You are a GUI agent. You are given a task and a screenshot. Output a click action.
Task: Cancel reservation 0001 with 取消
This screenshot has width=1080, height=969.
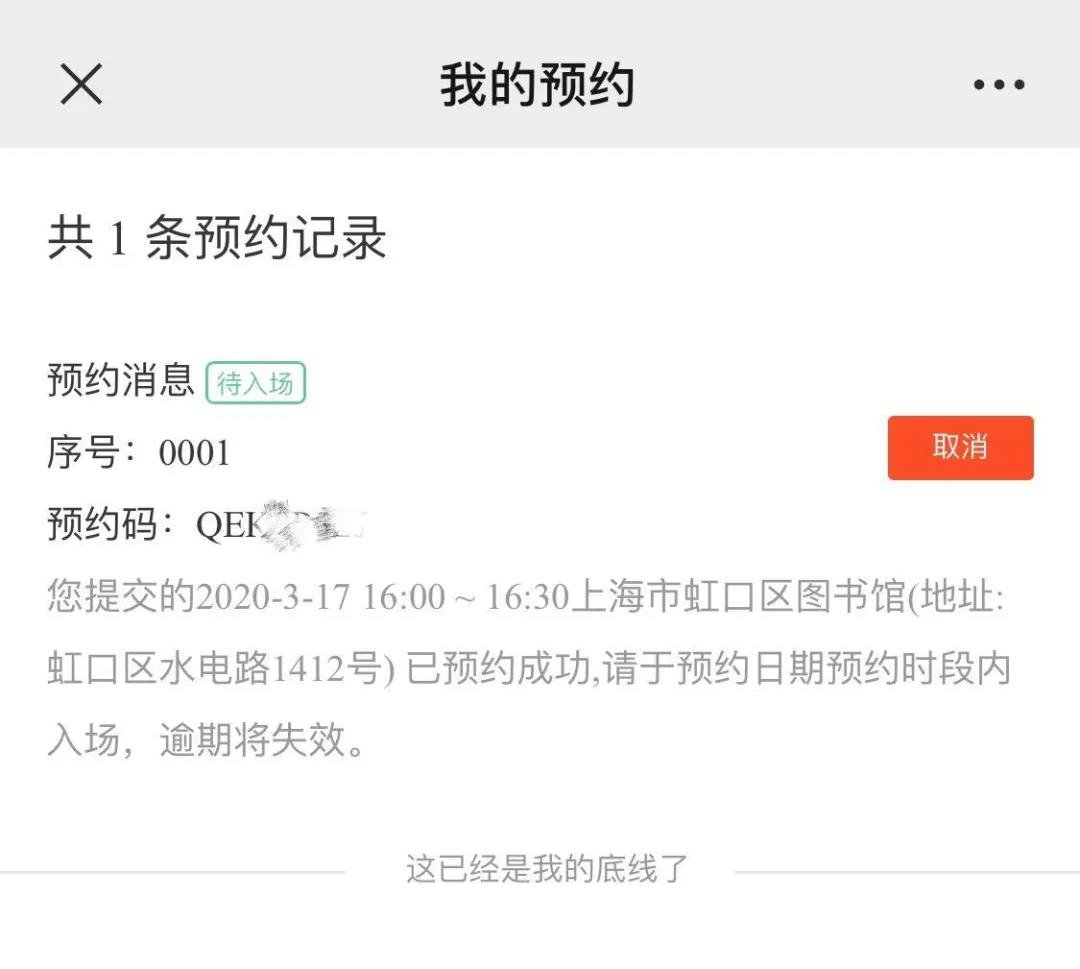click(960, 448)
